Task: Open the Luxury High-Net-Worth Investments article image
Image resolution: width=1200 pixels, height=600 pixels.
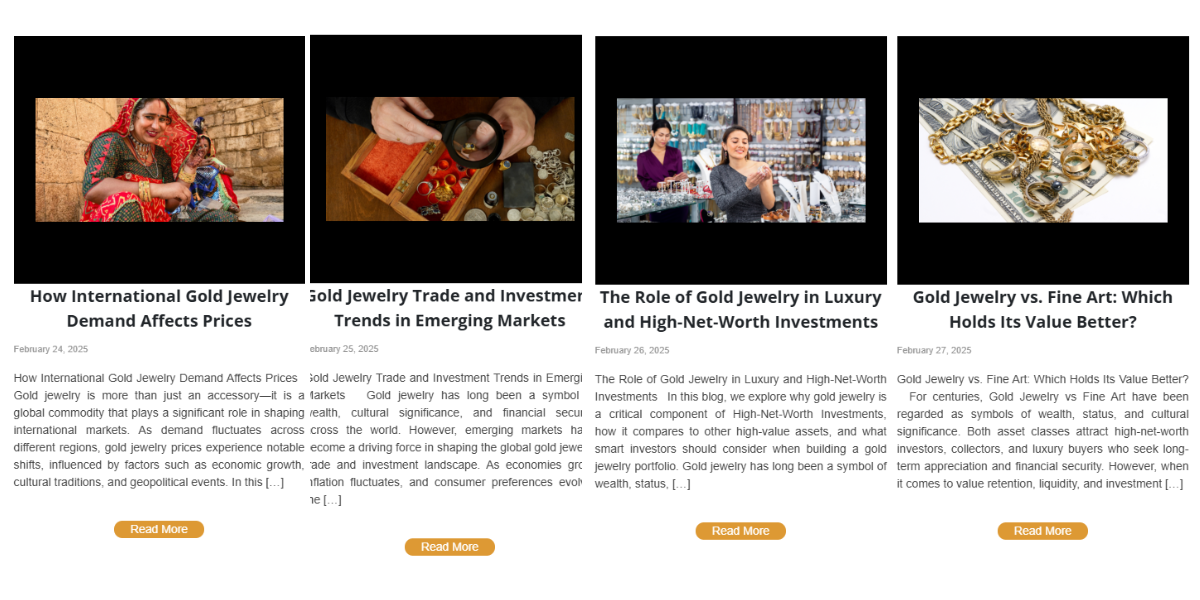Action: pyautogui.click(x=741, y=160)
